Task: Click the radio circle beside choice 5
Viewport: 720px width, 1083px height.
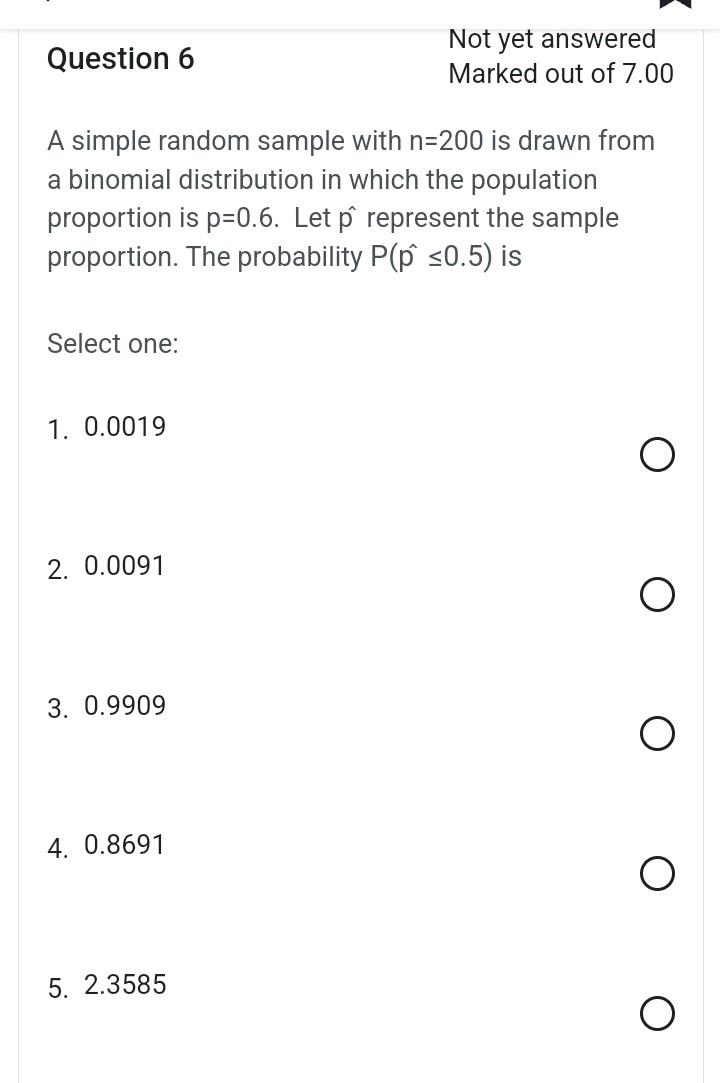Action: [657, 1013]
